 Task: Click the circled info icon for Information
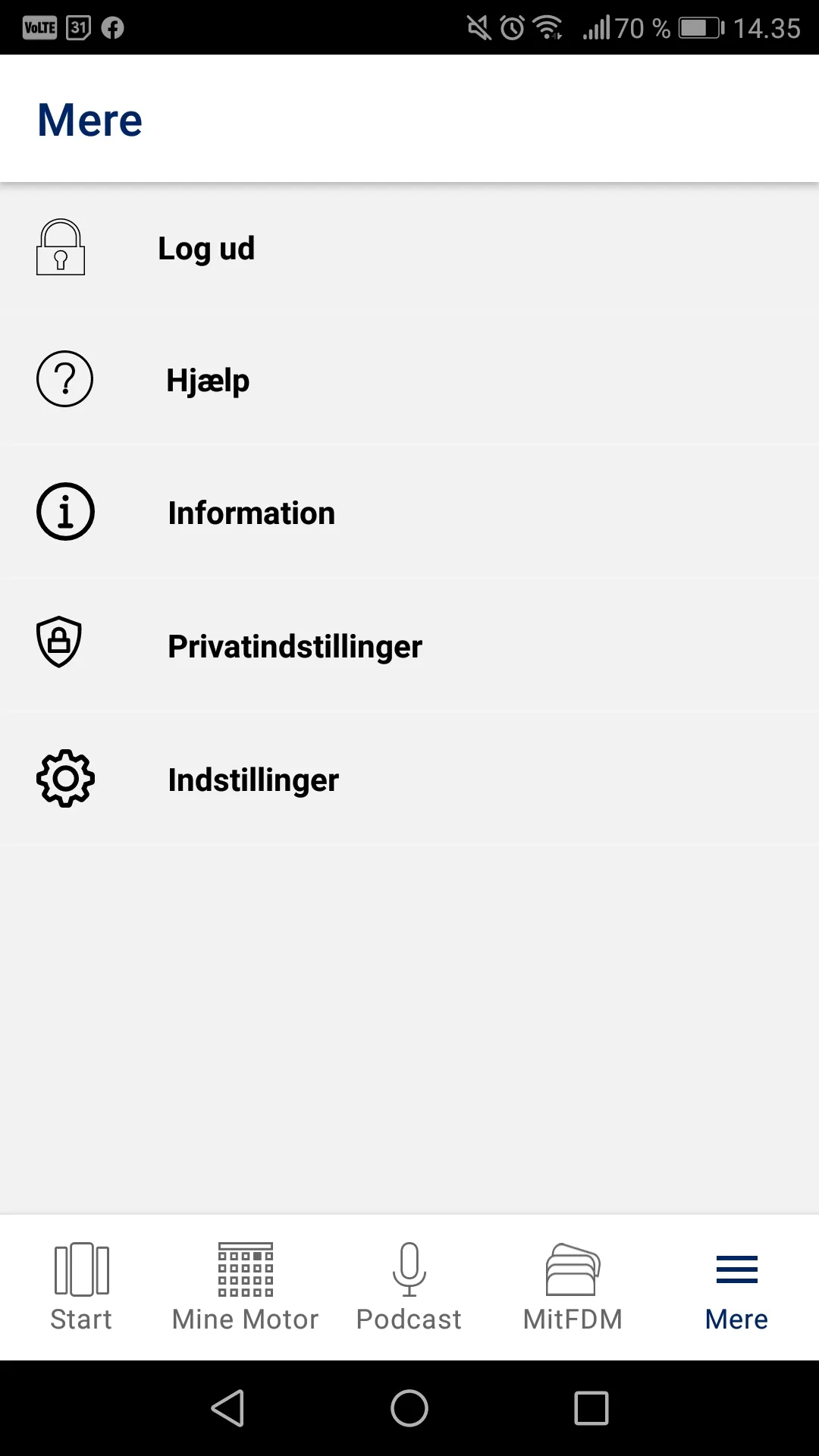tap(64, 511)
